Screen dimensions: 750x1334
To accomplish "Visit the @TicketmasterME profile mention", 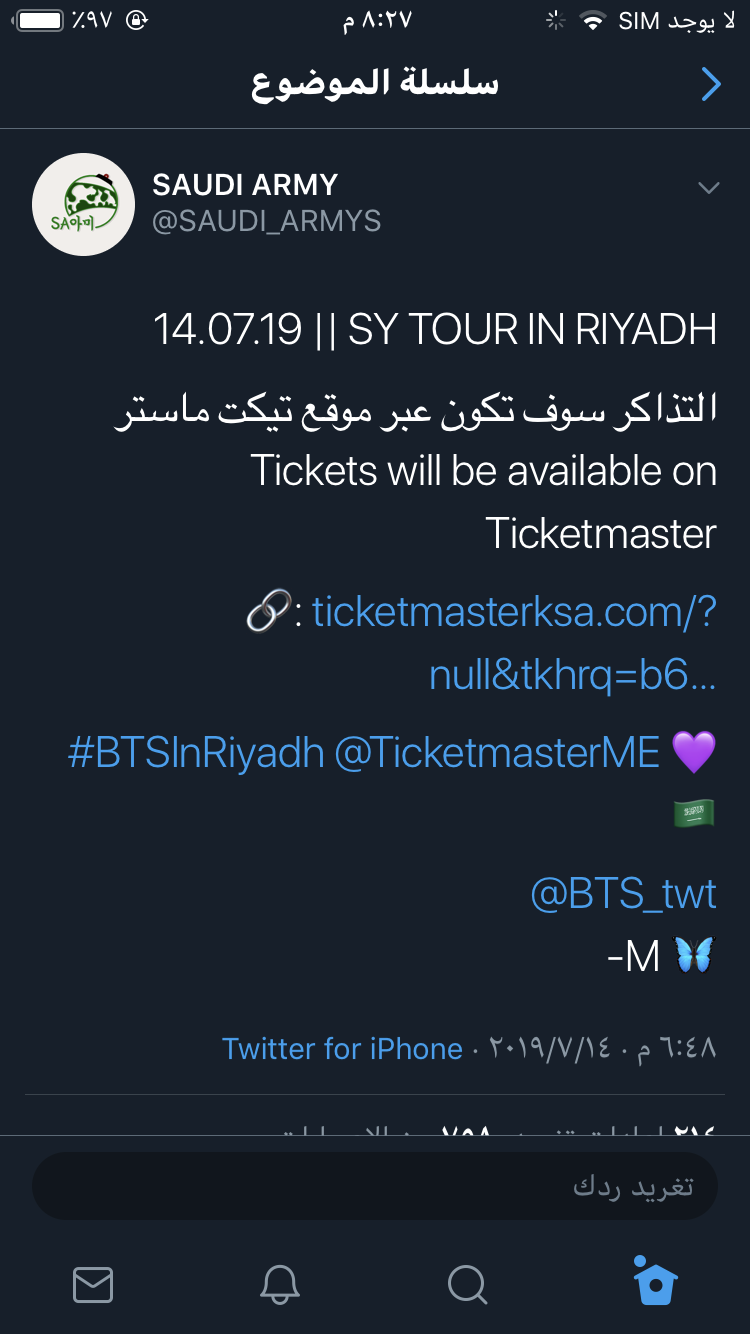I will (497, 752).
